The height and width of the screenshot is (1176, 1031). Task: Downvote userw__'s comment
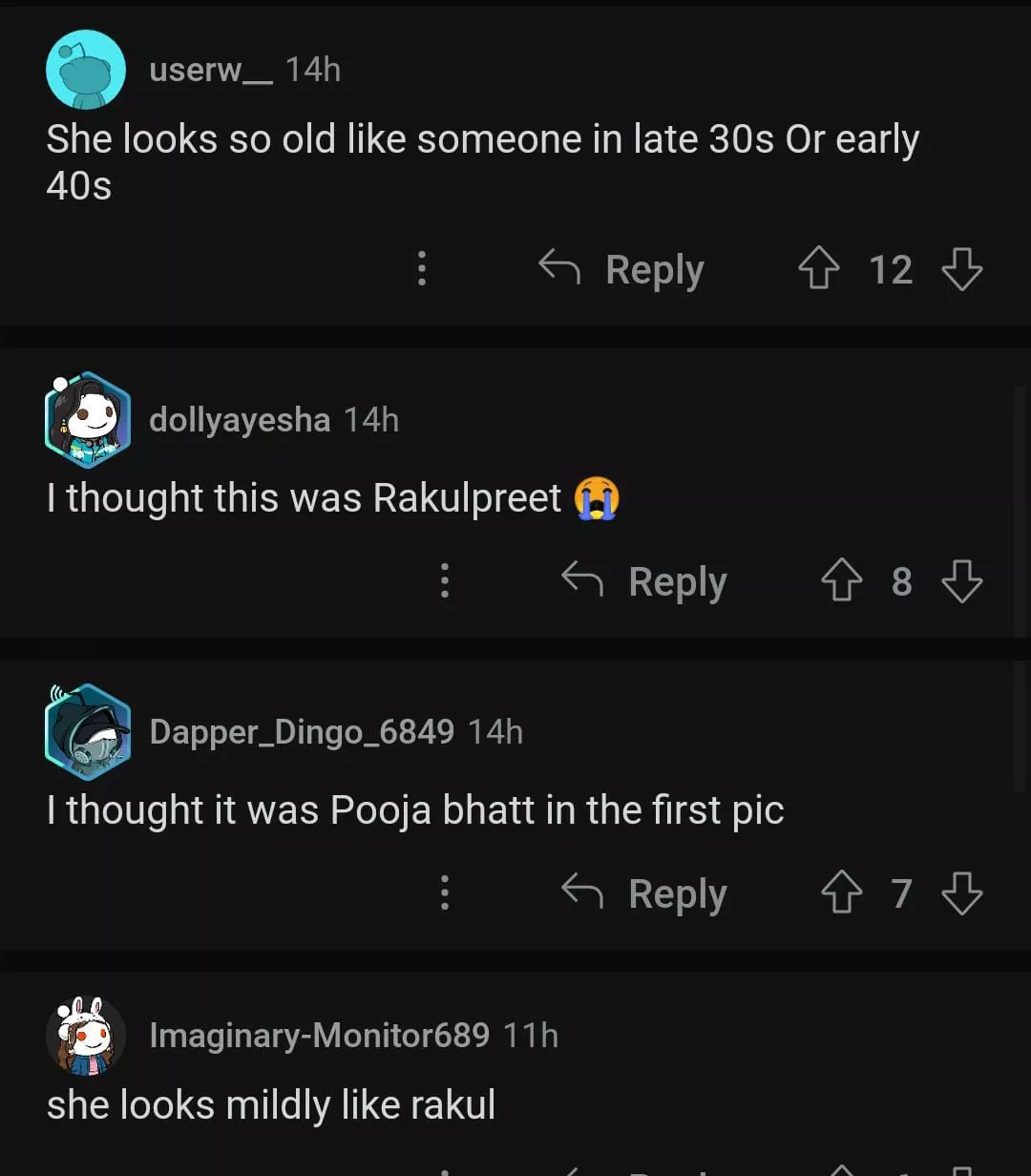pyautogui.click(x=961, y=269)
